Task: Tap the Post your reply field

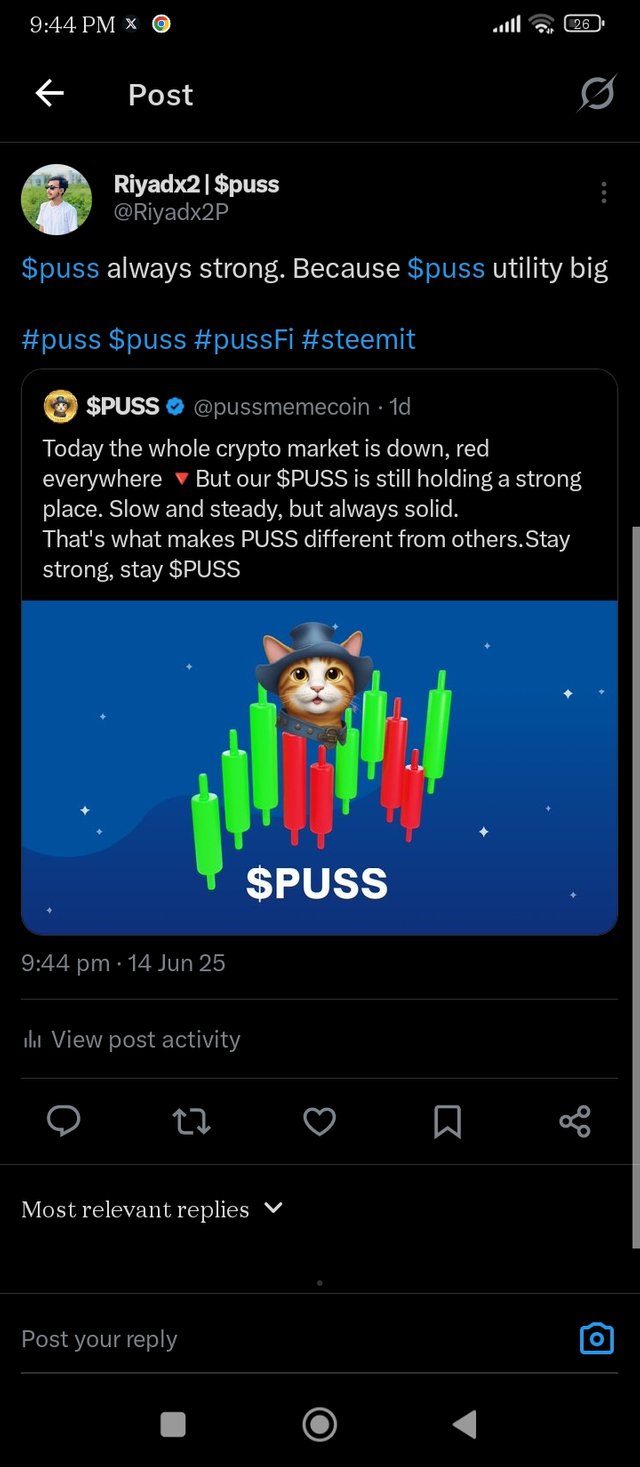Action: point(280,1339)
